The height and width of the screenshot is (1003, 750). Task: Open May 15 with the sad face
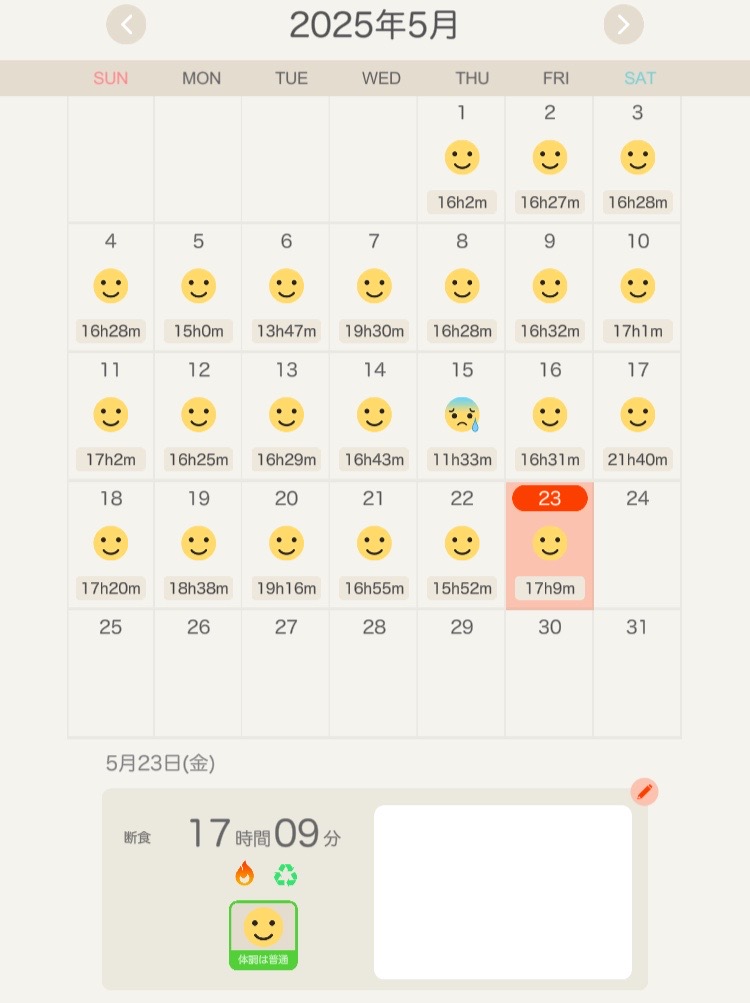coord(461,415)
